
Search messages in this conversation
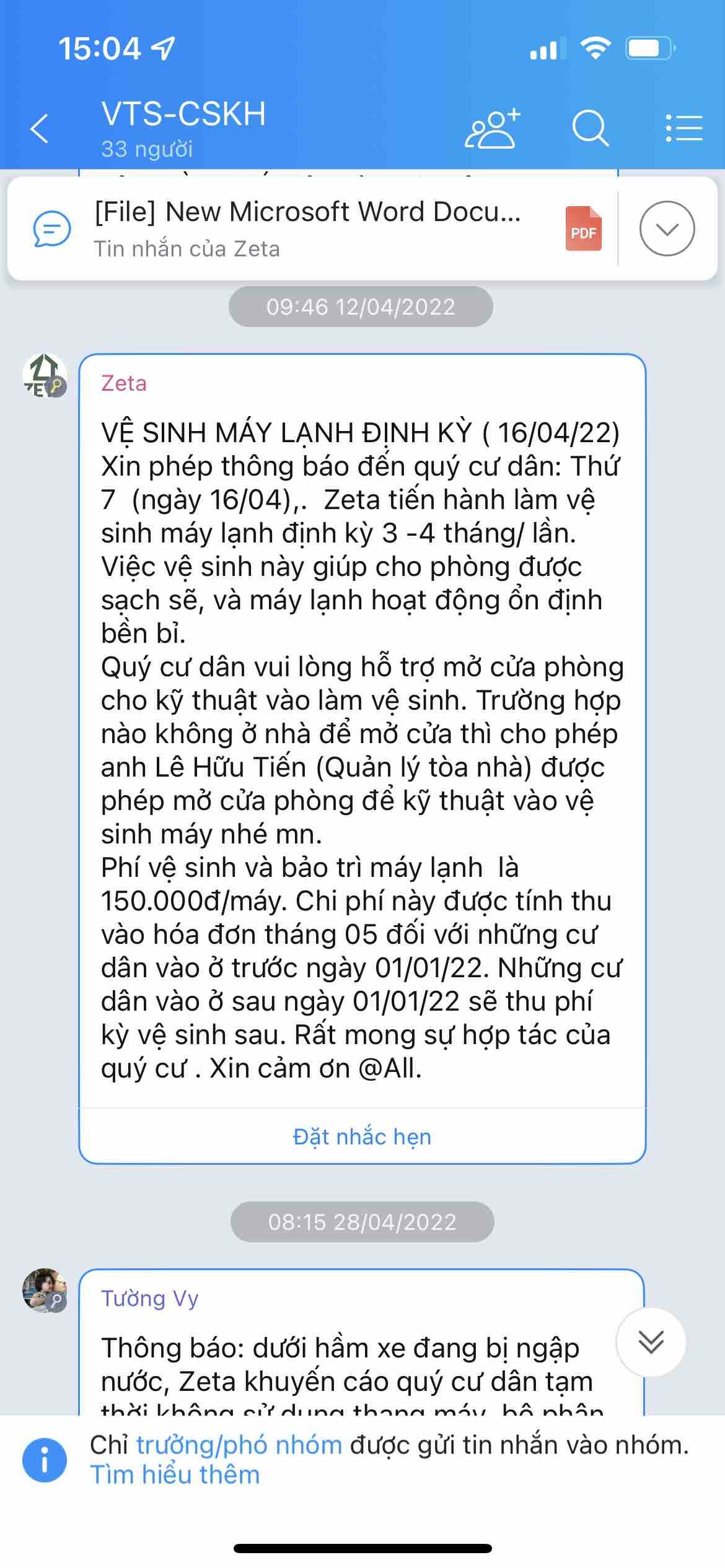[x=589, y=128]
